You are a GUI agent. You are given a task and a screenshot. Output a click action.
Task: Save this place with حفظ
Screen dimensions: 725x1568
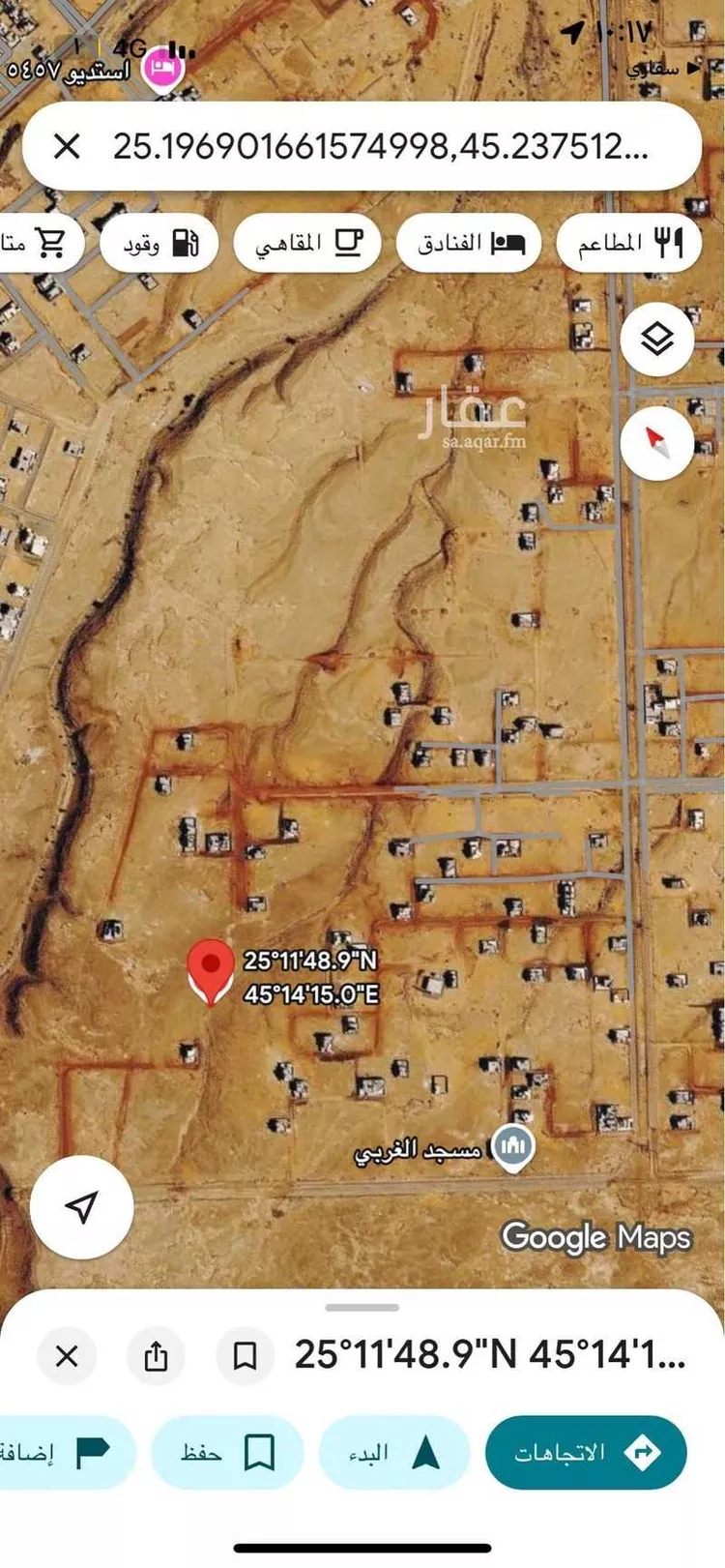click(x=227, y=1452)
